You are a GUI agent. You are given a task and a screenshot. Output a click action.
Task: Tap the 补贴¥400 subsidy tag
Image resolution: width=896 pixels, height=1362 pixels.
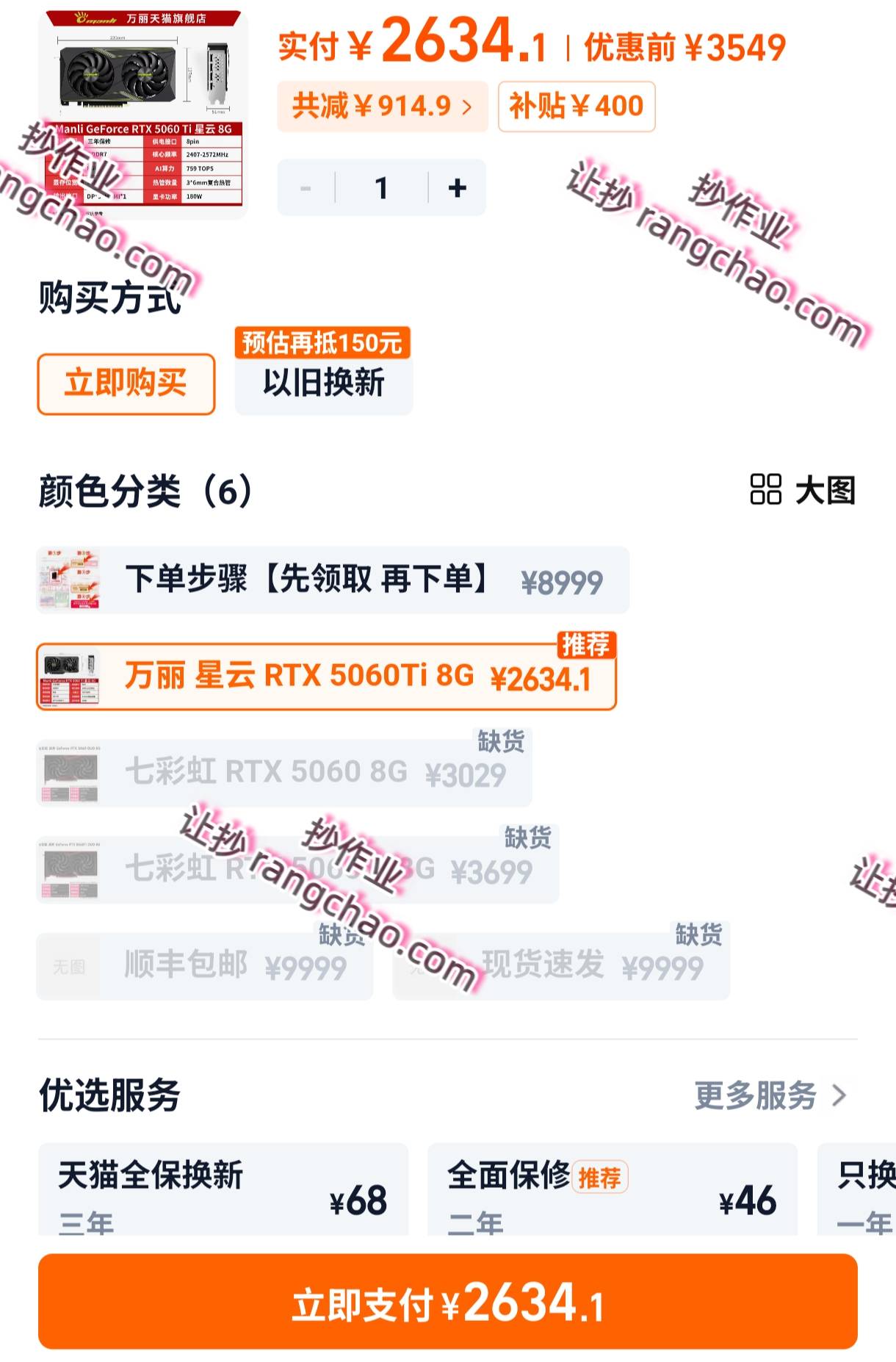click(x=577, y=107)
